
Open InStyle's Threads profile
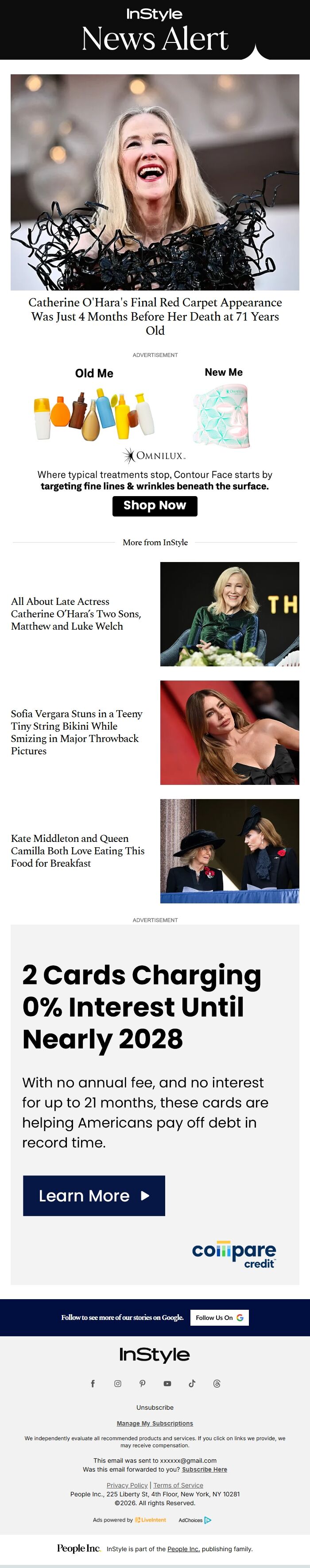[217, 1384]
